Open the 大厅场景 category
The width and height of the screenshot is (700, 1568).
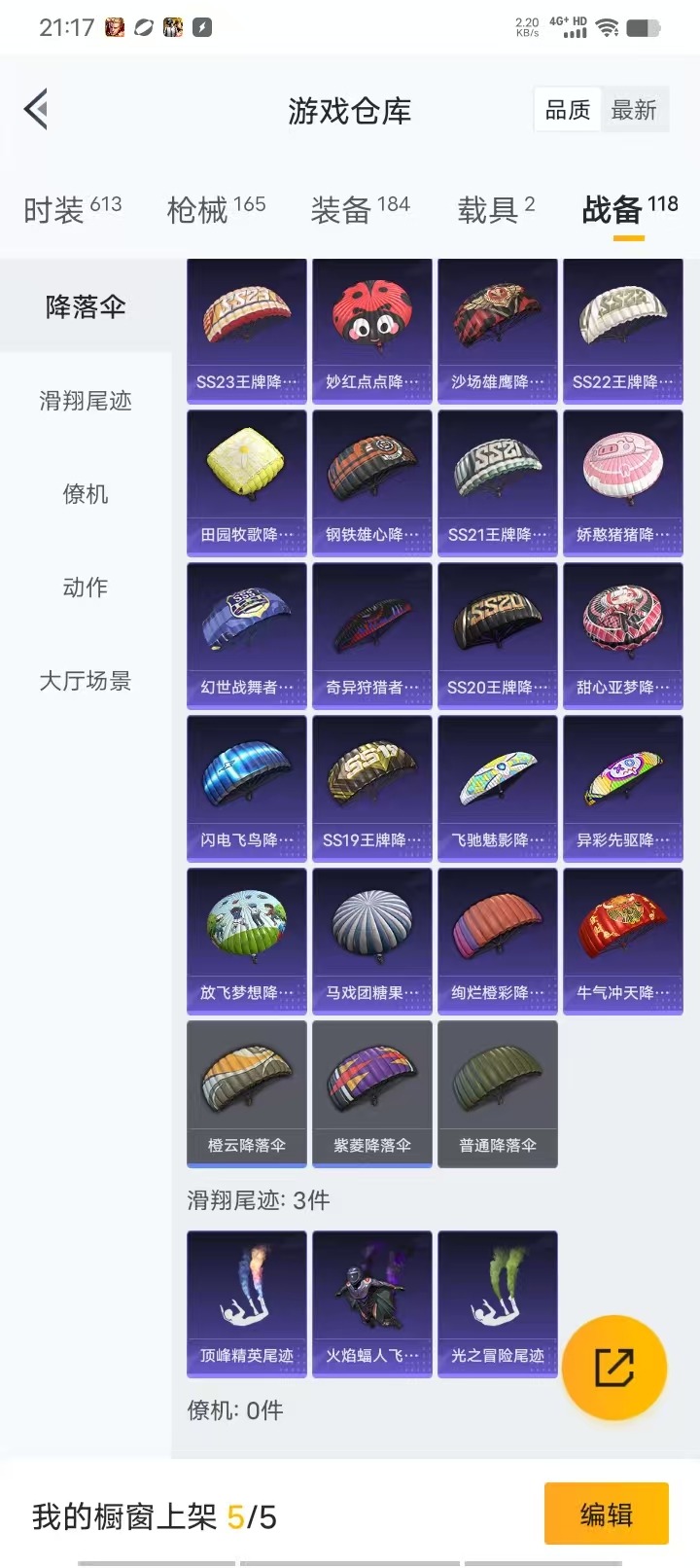tap(86, 681)
